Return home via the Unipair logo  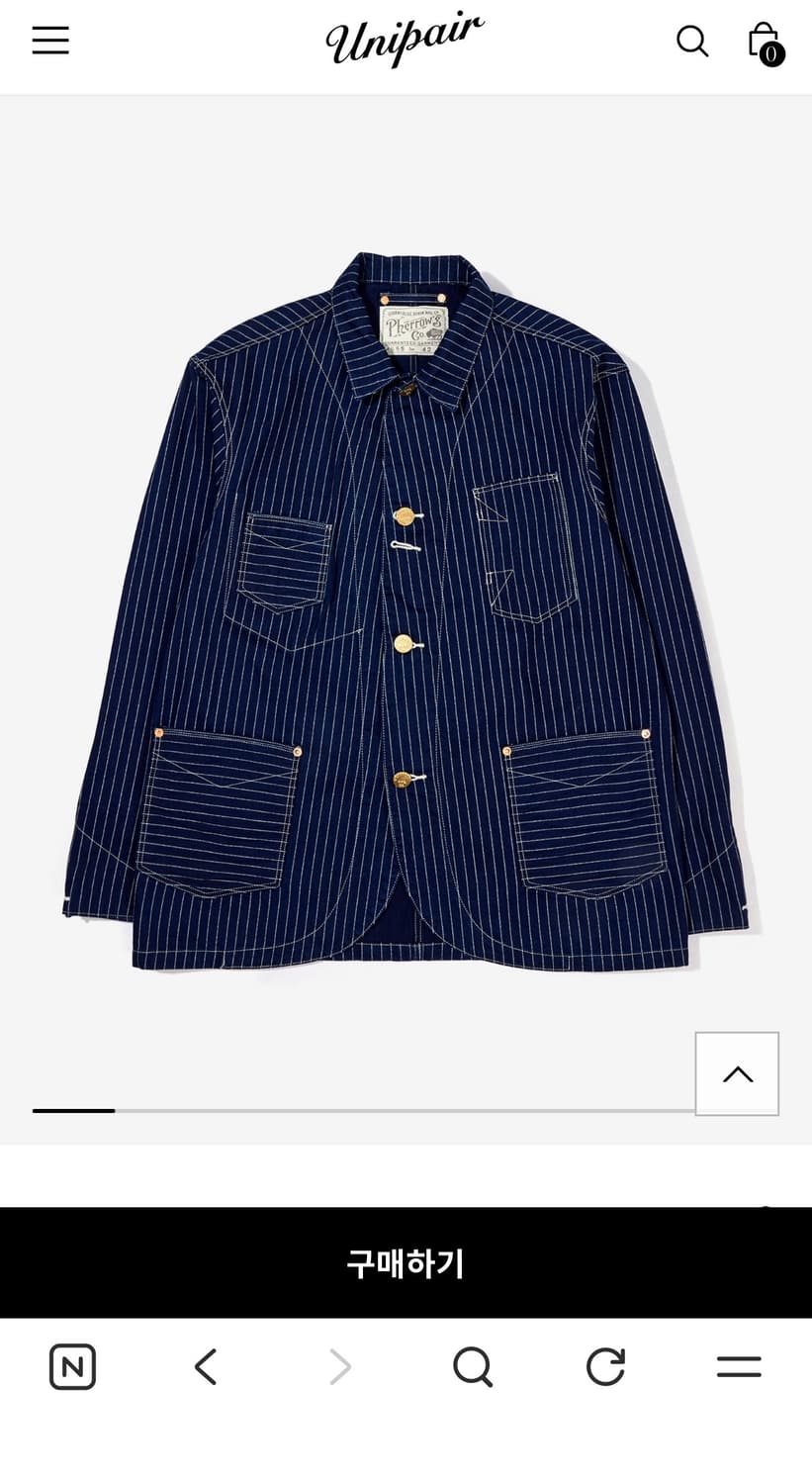point(405,40)
